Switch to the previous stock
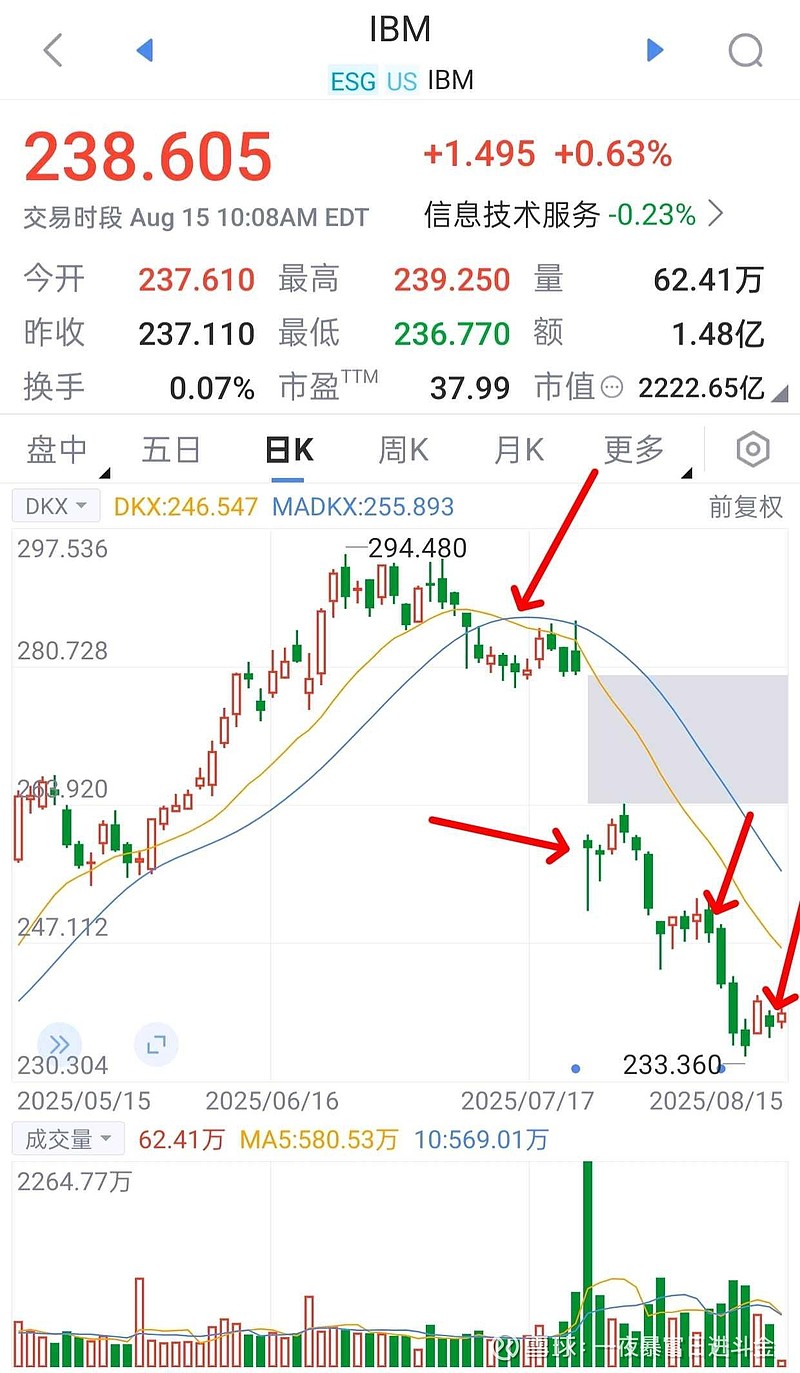Viewport: 800px width, 1373px height. point(145,49)
